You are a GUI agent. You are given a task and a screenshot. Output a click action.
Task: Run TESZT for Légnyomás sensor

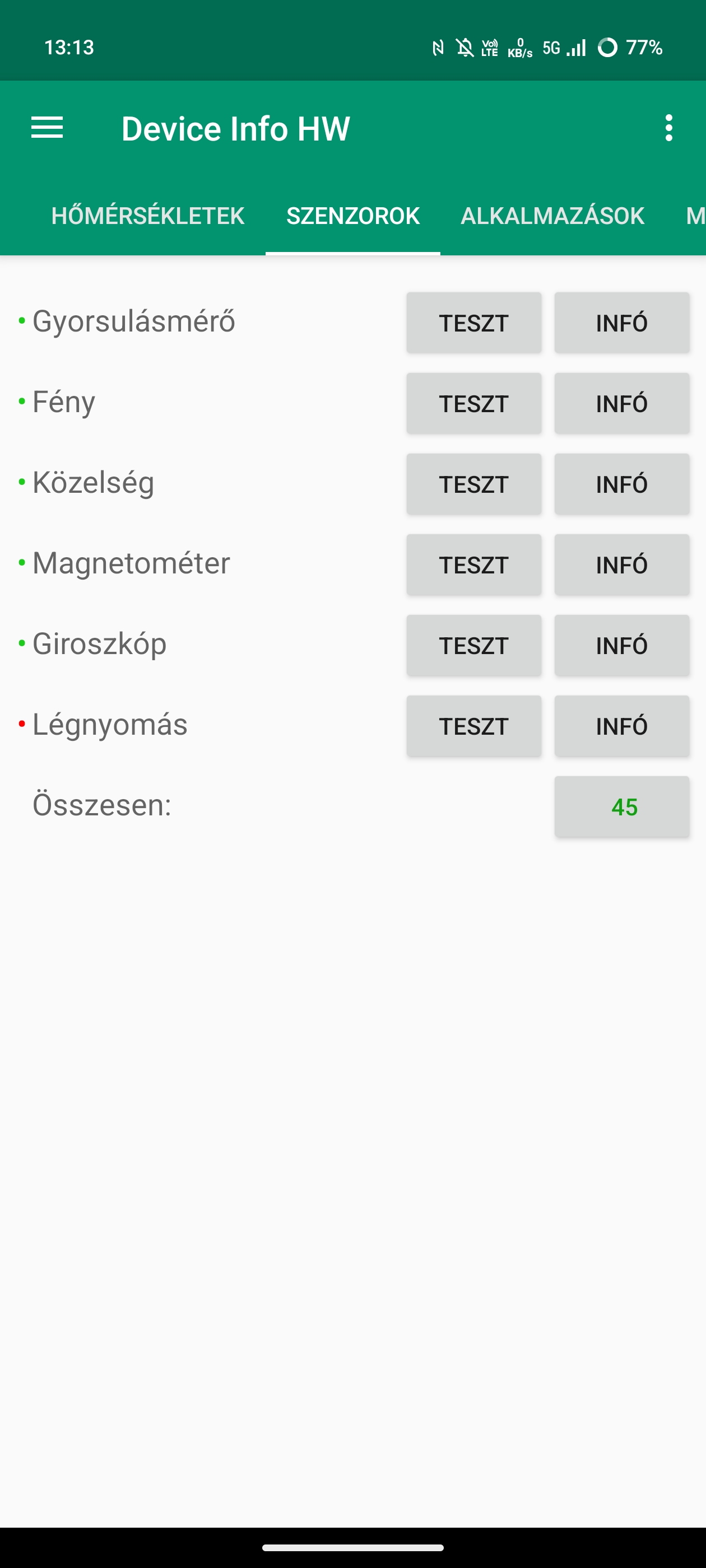473,726
